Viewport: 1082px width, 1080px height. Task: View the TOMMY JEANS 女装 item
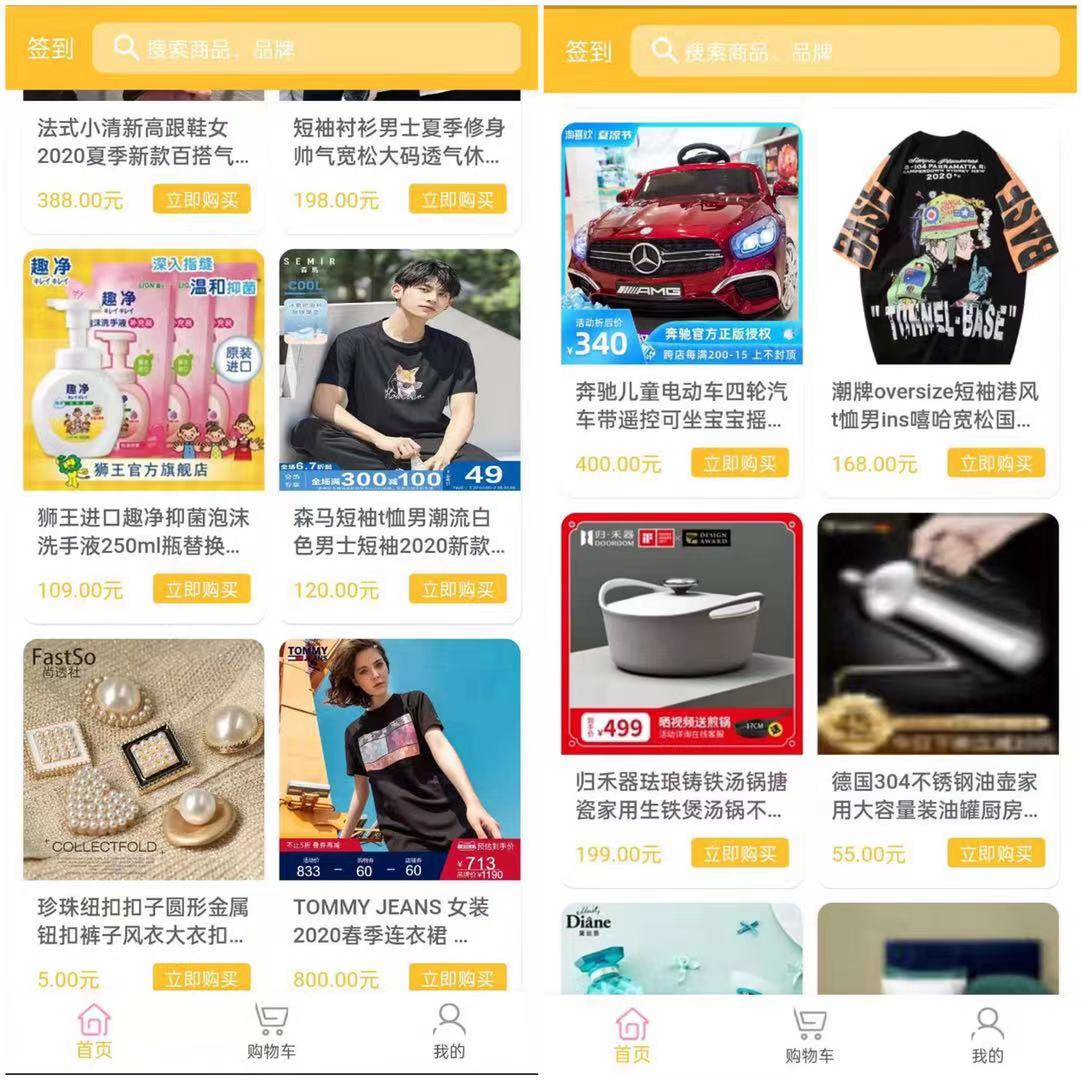(399, 760)
